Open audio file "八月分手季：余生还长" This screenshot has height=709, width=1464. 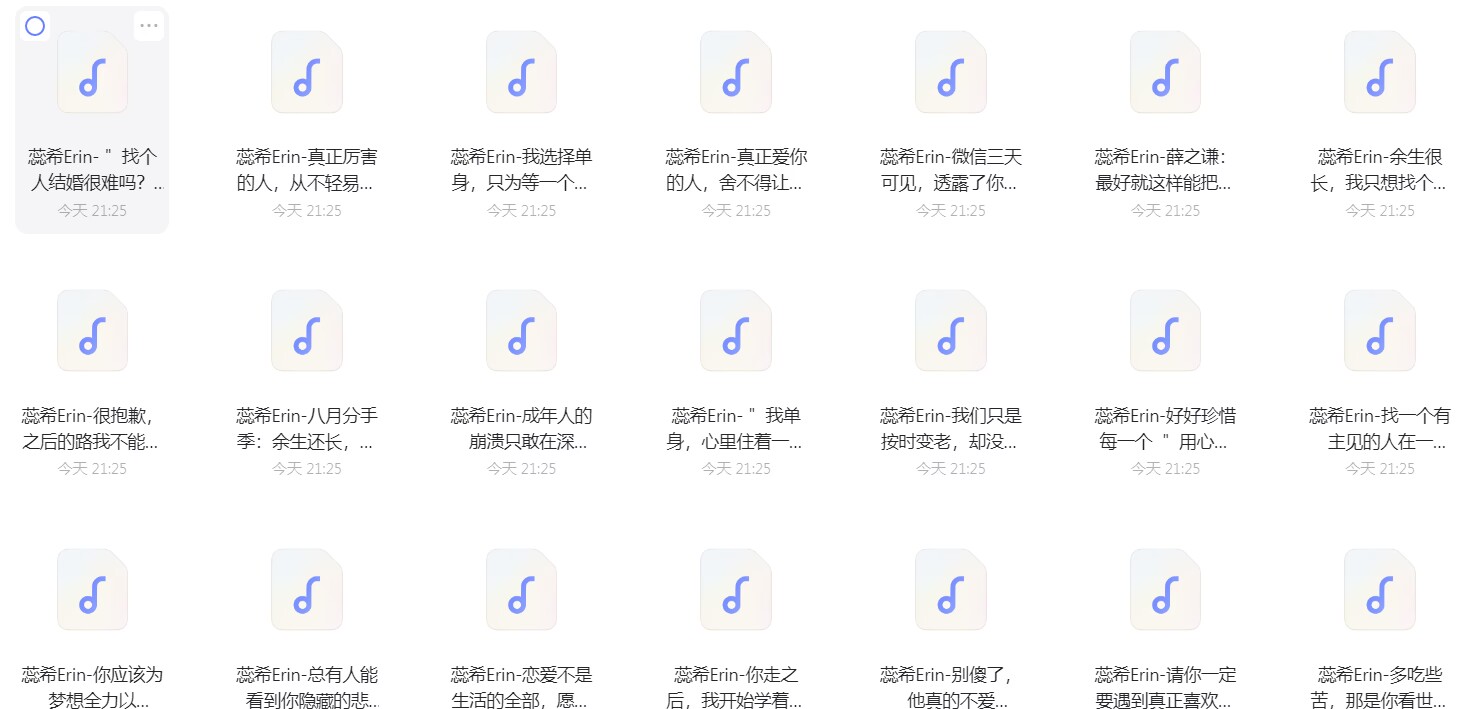tap(307, 331)
